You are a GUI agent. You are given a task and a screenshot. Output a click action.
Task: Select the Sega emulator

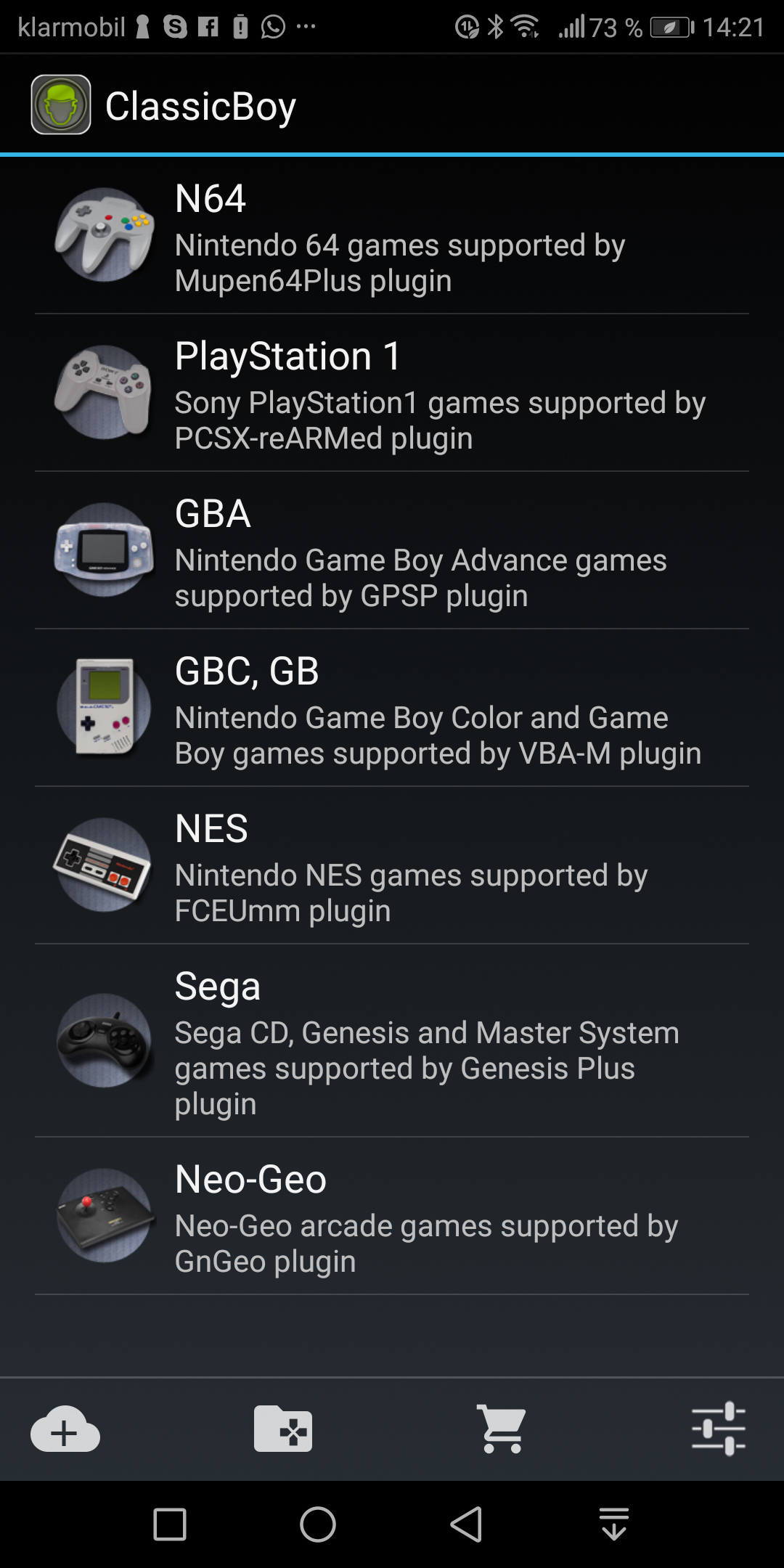392,1041
